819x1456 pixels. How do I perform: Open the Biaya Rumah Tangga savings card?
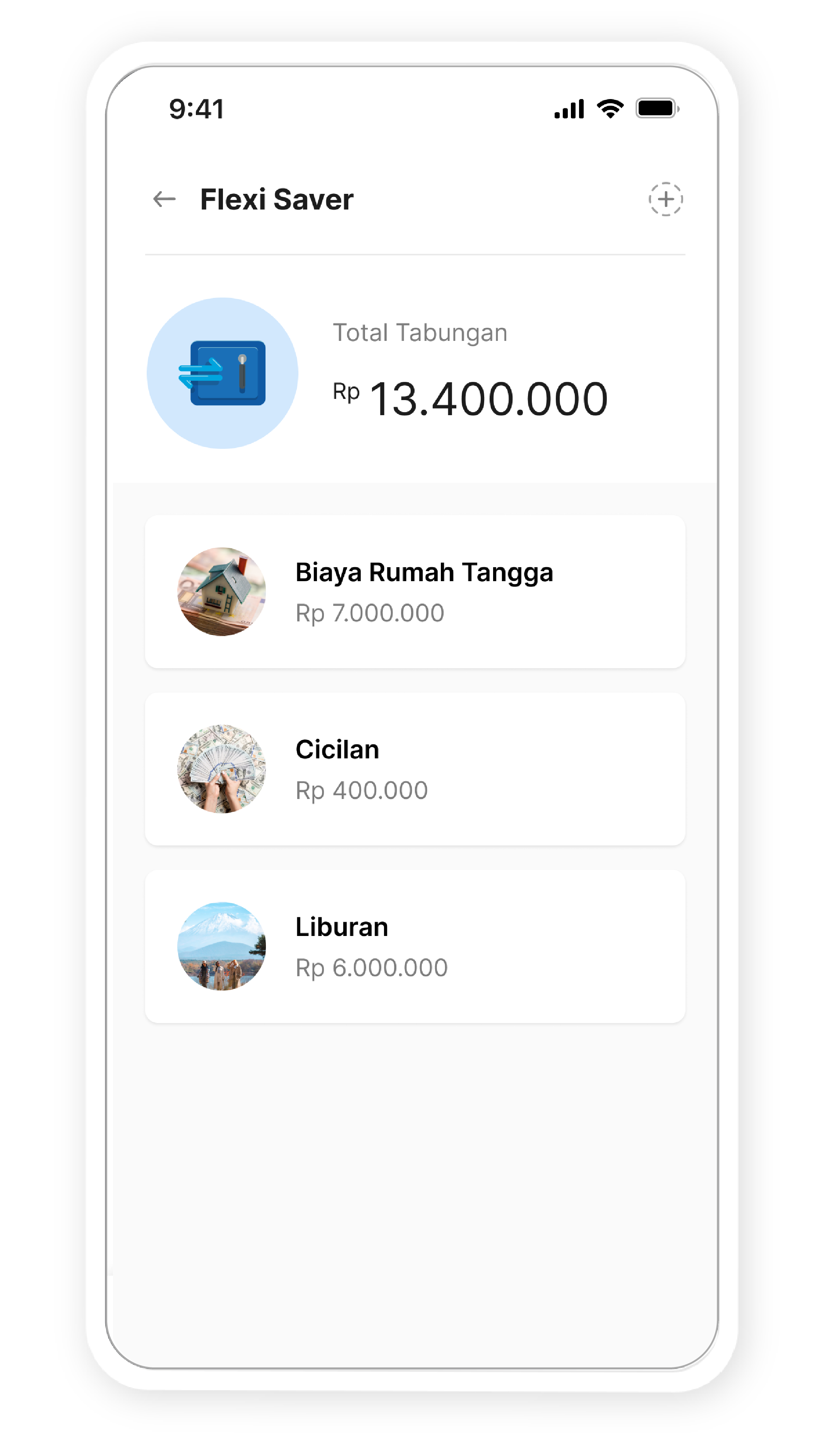click(415, 591)
